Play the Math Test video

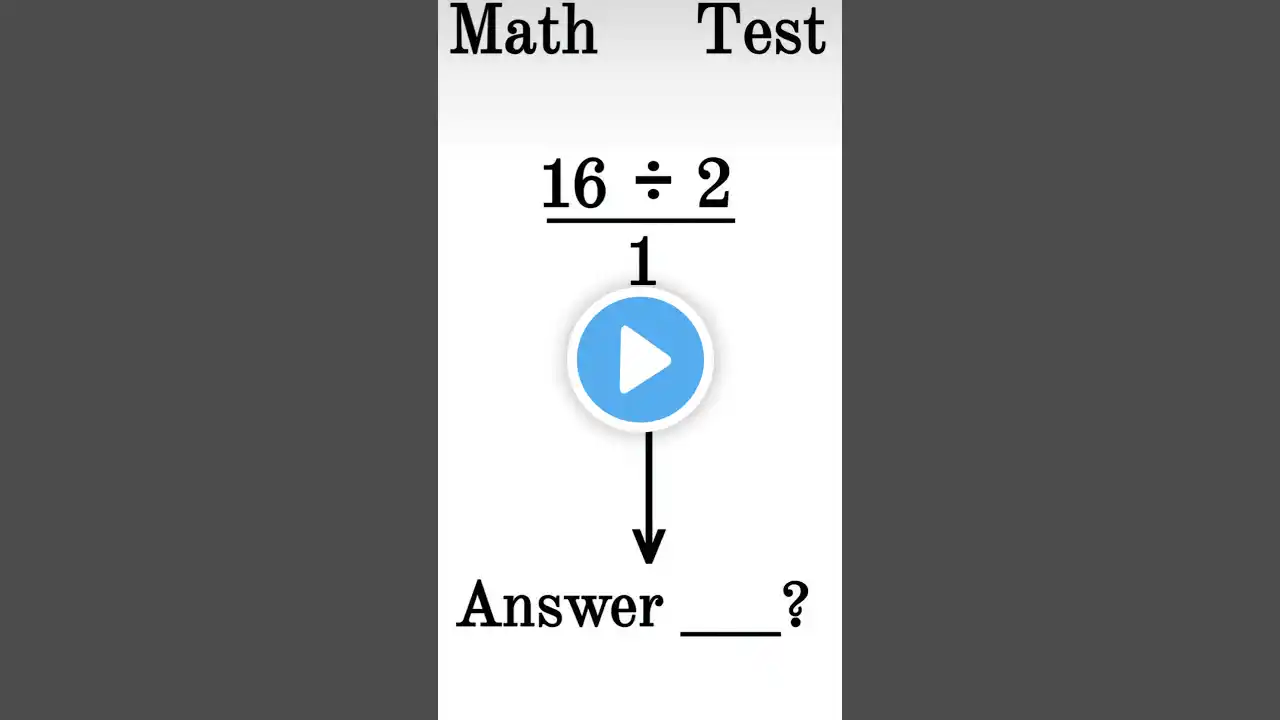tap(640, 359)
